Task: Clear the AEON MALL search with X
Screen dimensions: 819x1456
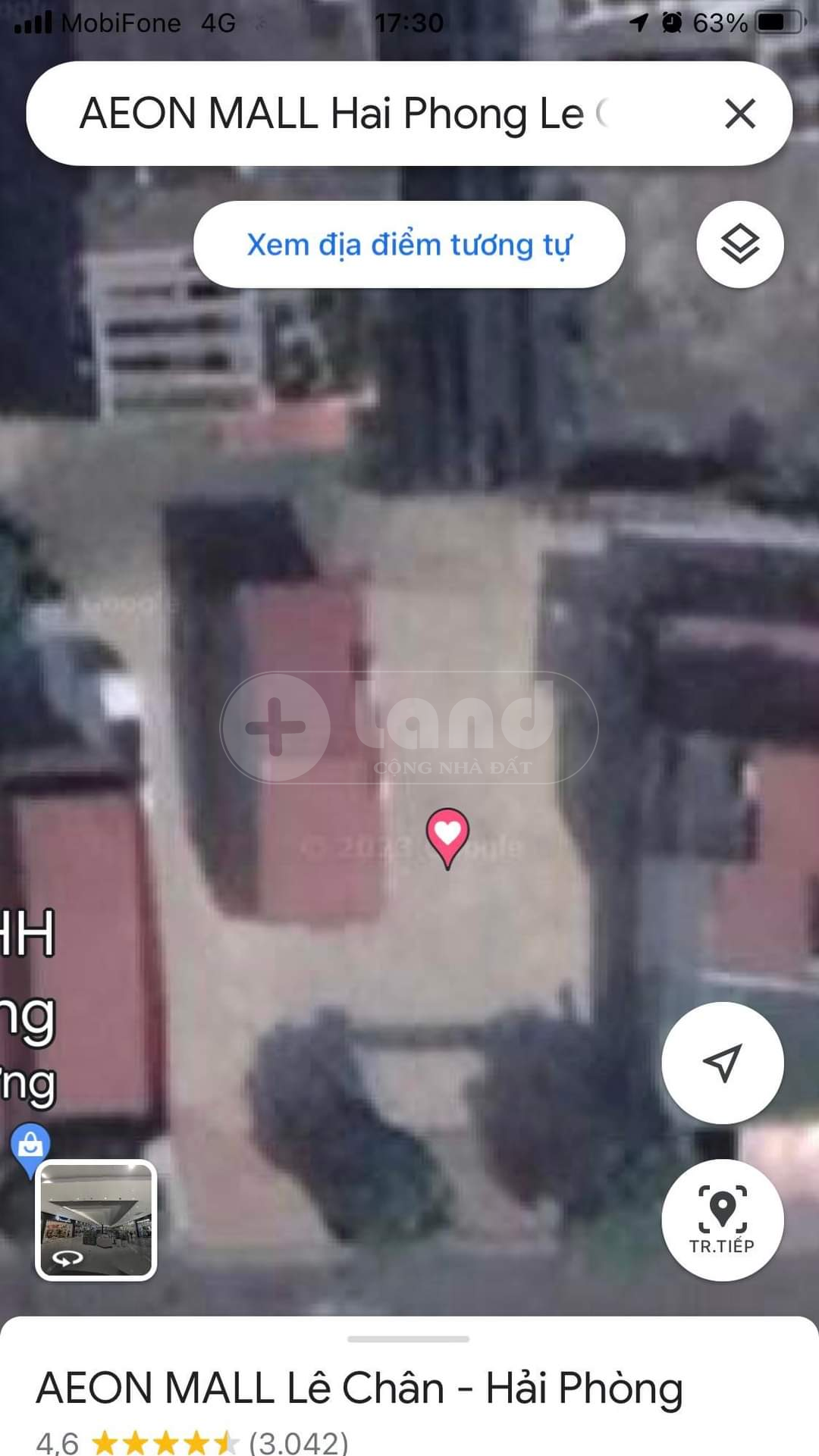Action: tap(739, 114)
